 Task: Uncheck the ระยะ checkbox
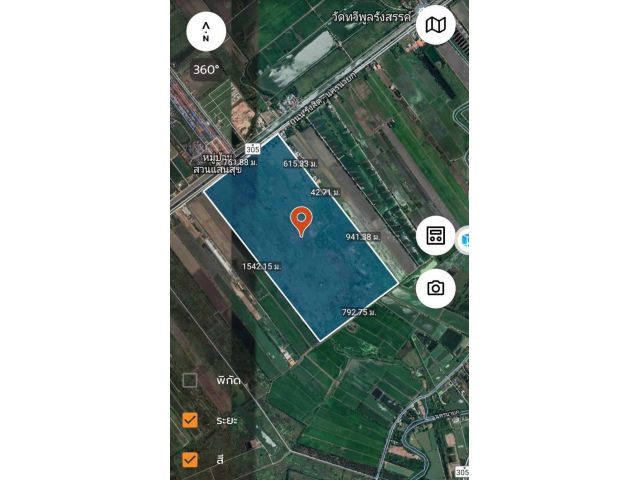point(190,420)
